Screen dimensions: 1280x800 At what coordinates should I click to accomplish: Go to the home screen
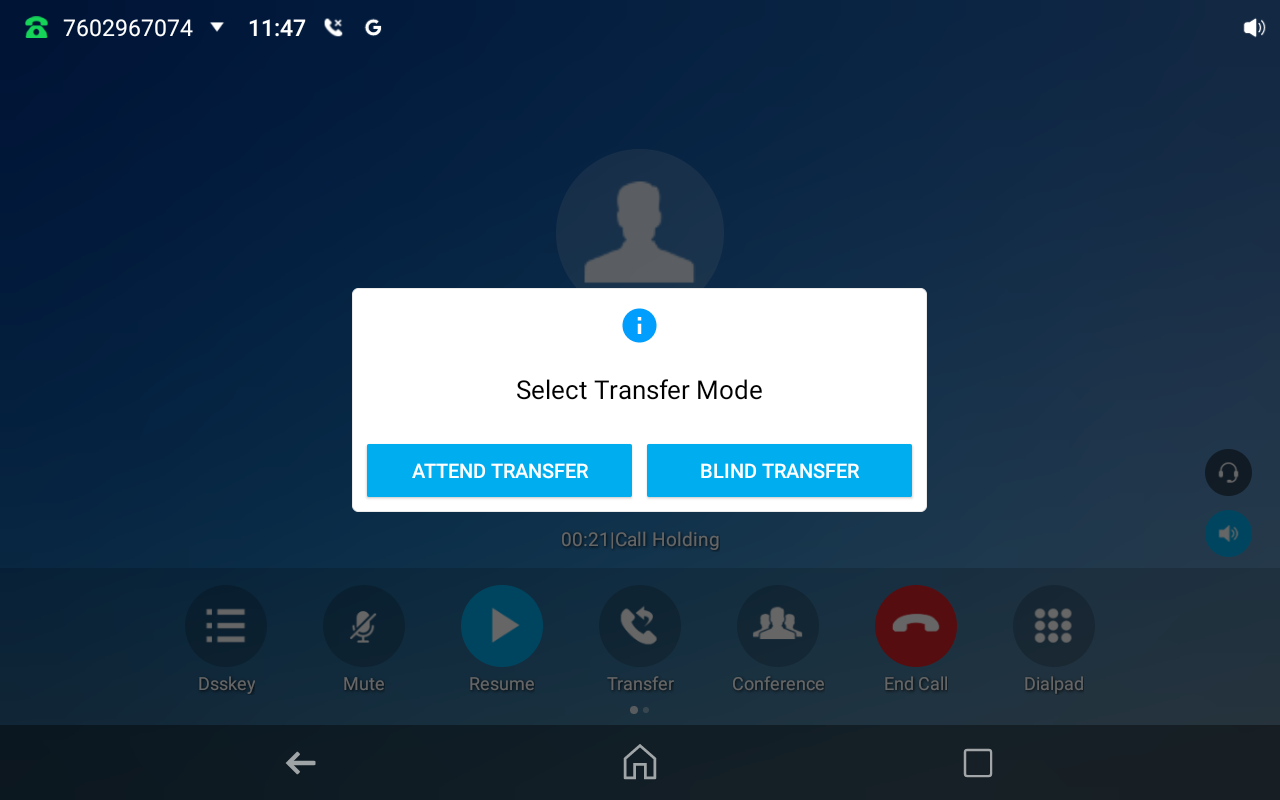(x=640, y=763)
